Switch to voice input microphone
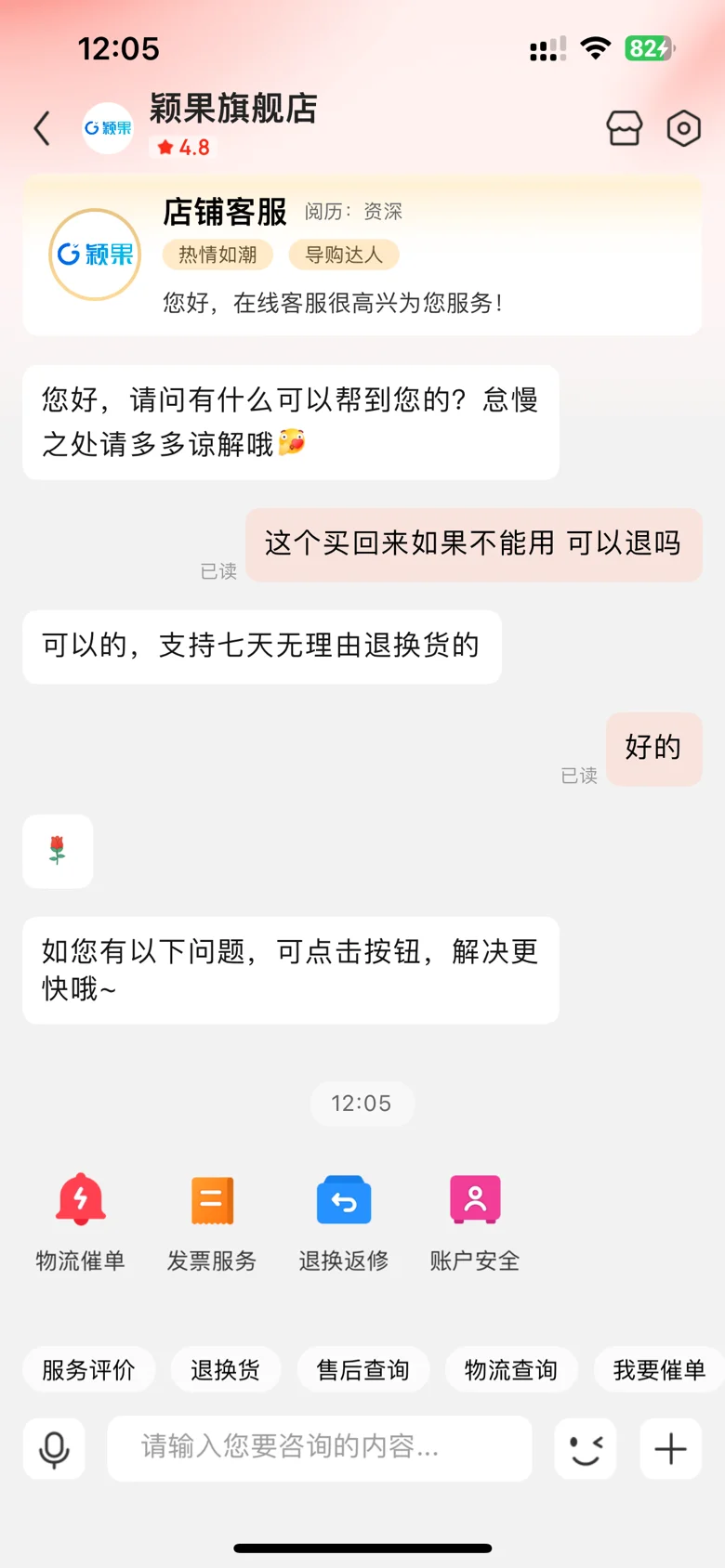Image resolution: width=725 pixels, height=1568 pixels. 54,1448
